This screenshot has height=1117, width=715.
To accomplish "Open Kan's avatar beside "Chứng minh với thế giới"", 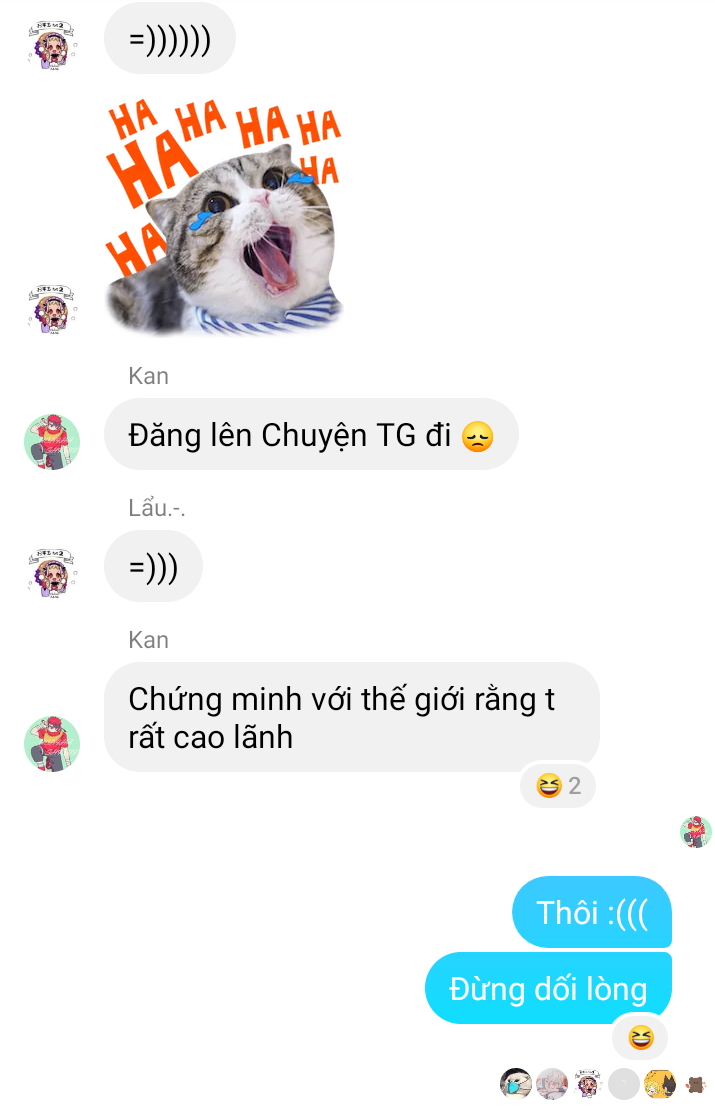I will (52, 744).
